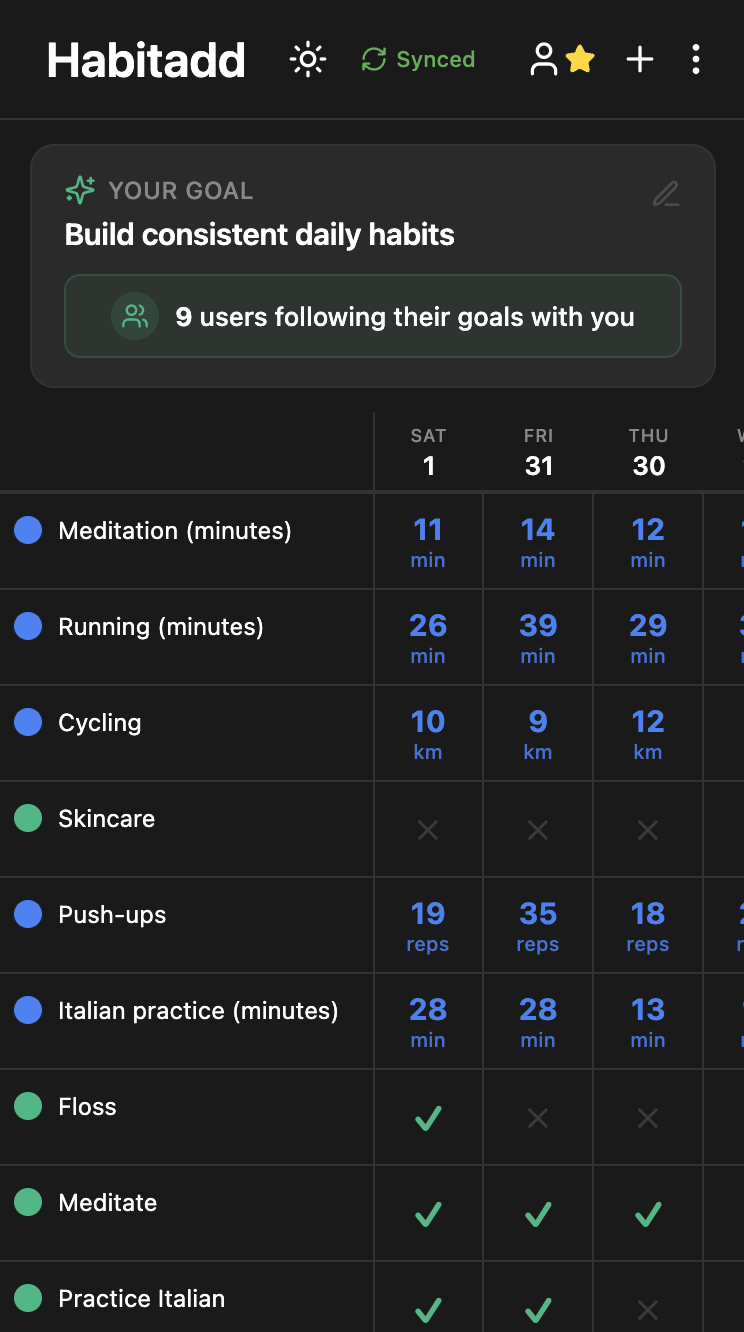The image size is (744, 1332).
Task: Open the 9 users following banner
Action: tap(372, 316)
